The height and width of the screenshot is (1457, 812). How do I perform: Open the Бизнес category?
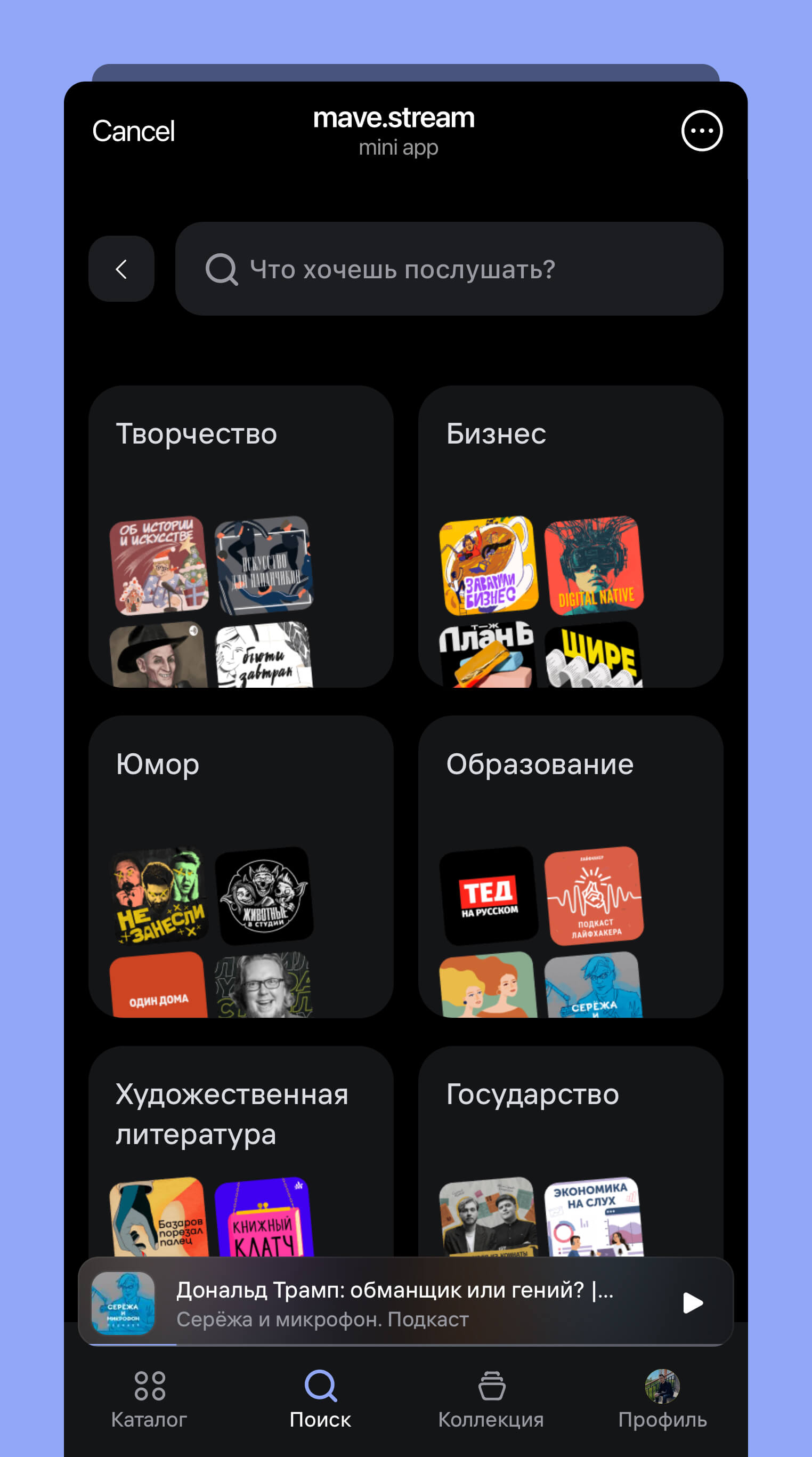570,536
